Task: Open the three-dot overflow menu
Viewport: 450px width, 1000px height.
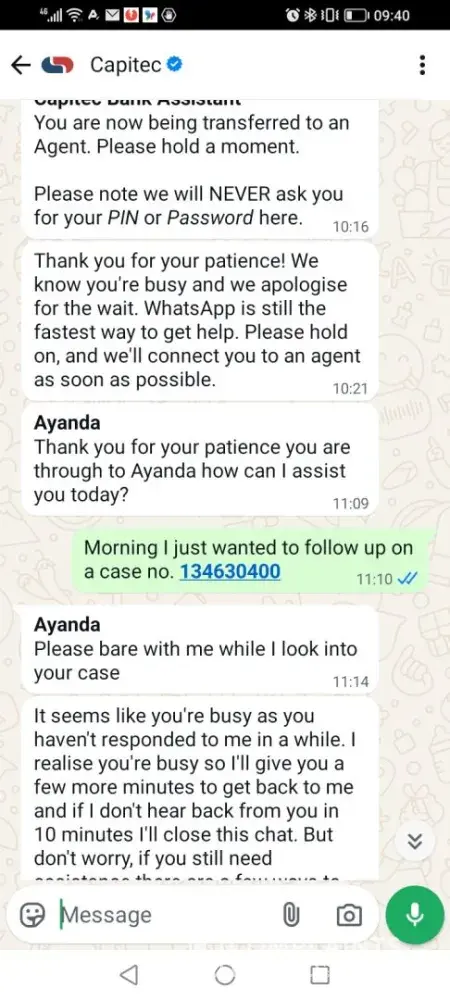Action: pos(422,64)
